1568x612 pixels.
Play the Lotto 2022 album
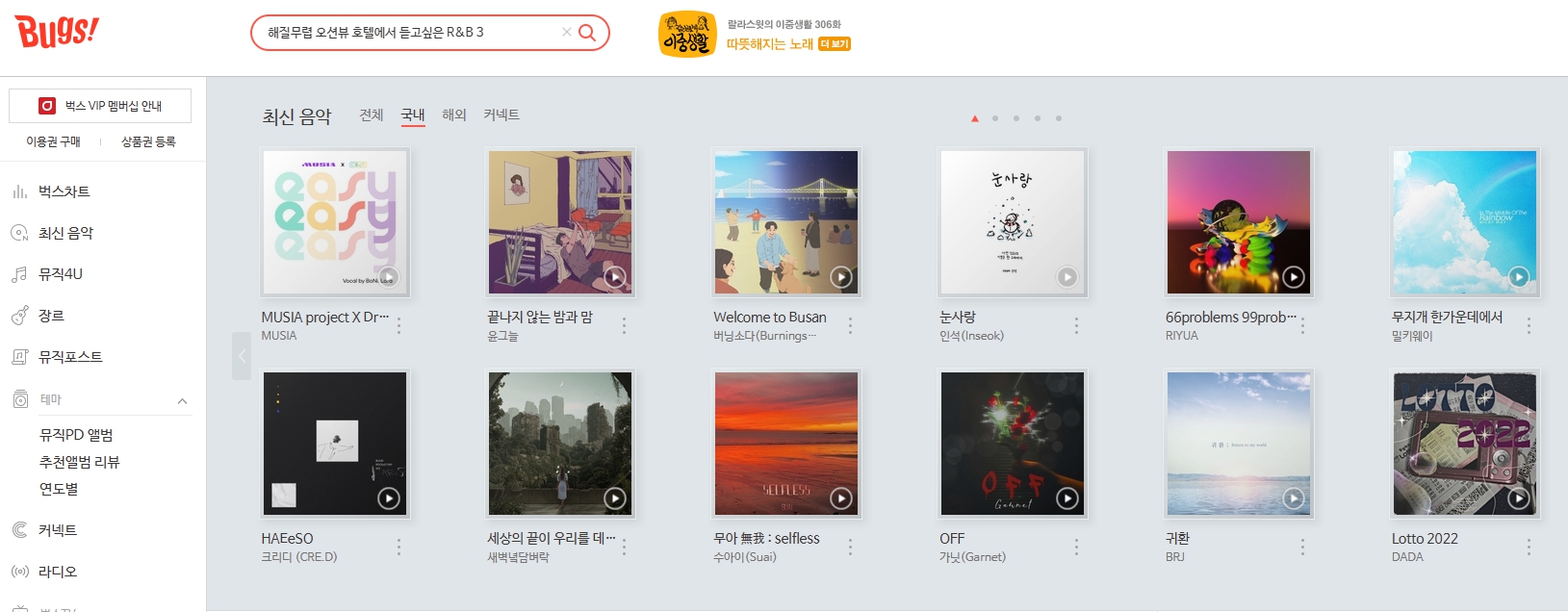pyautogui.click(x=1519, y=498)
